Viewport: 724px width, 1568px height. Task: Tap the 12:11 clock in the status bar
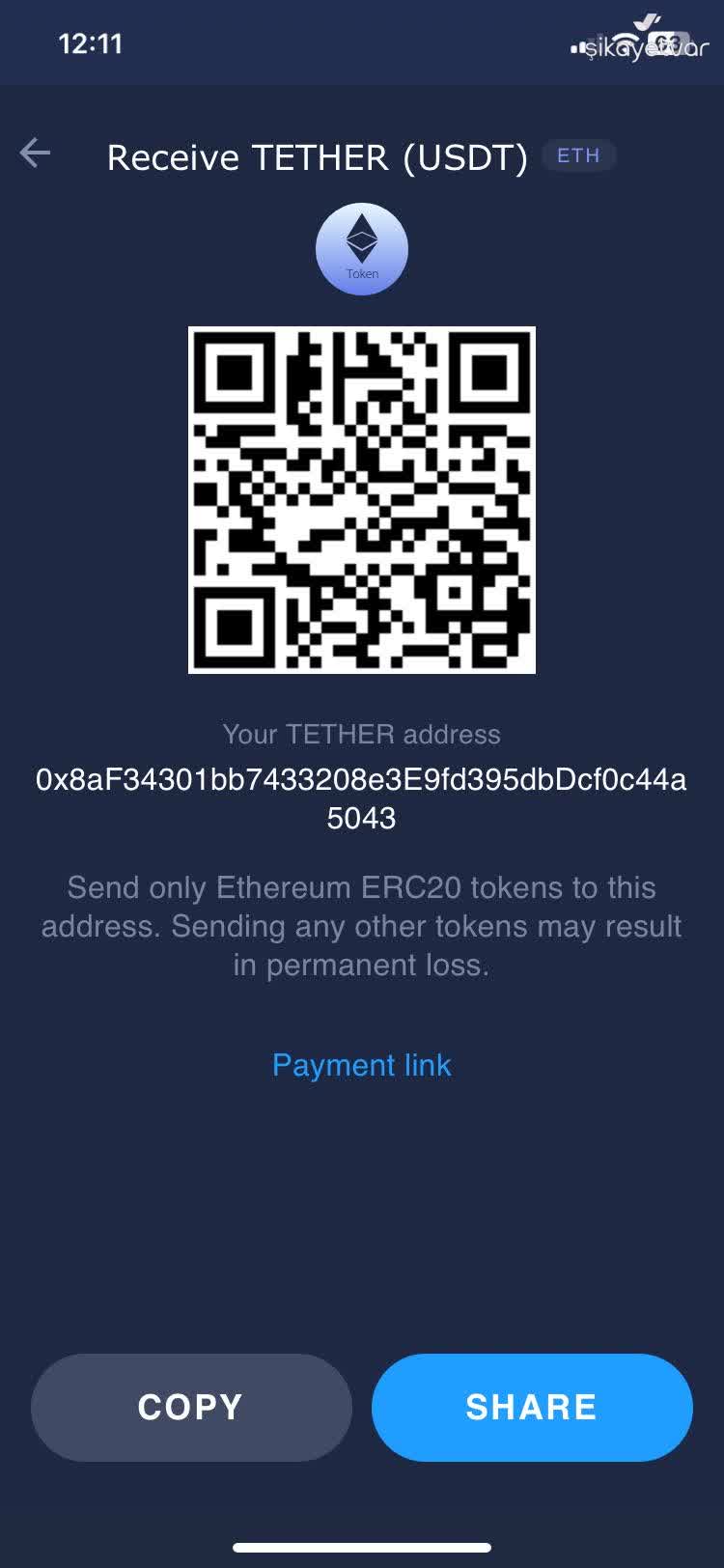[x=89, y=42]
